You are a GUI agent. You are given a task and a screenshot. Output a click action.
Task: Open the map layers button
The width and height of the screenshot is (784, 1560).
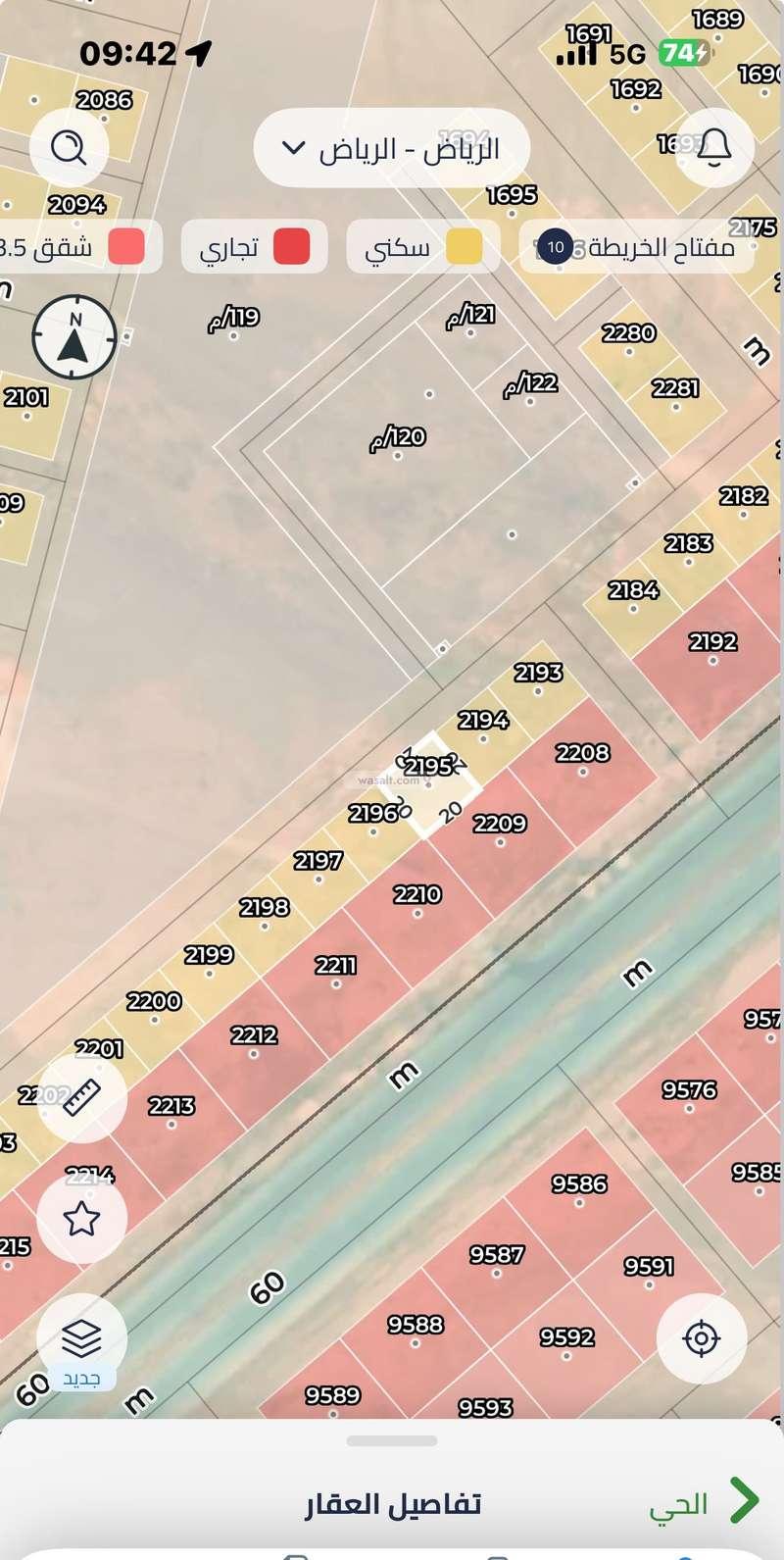tap(81, 1338)
